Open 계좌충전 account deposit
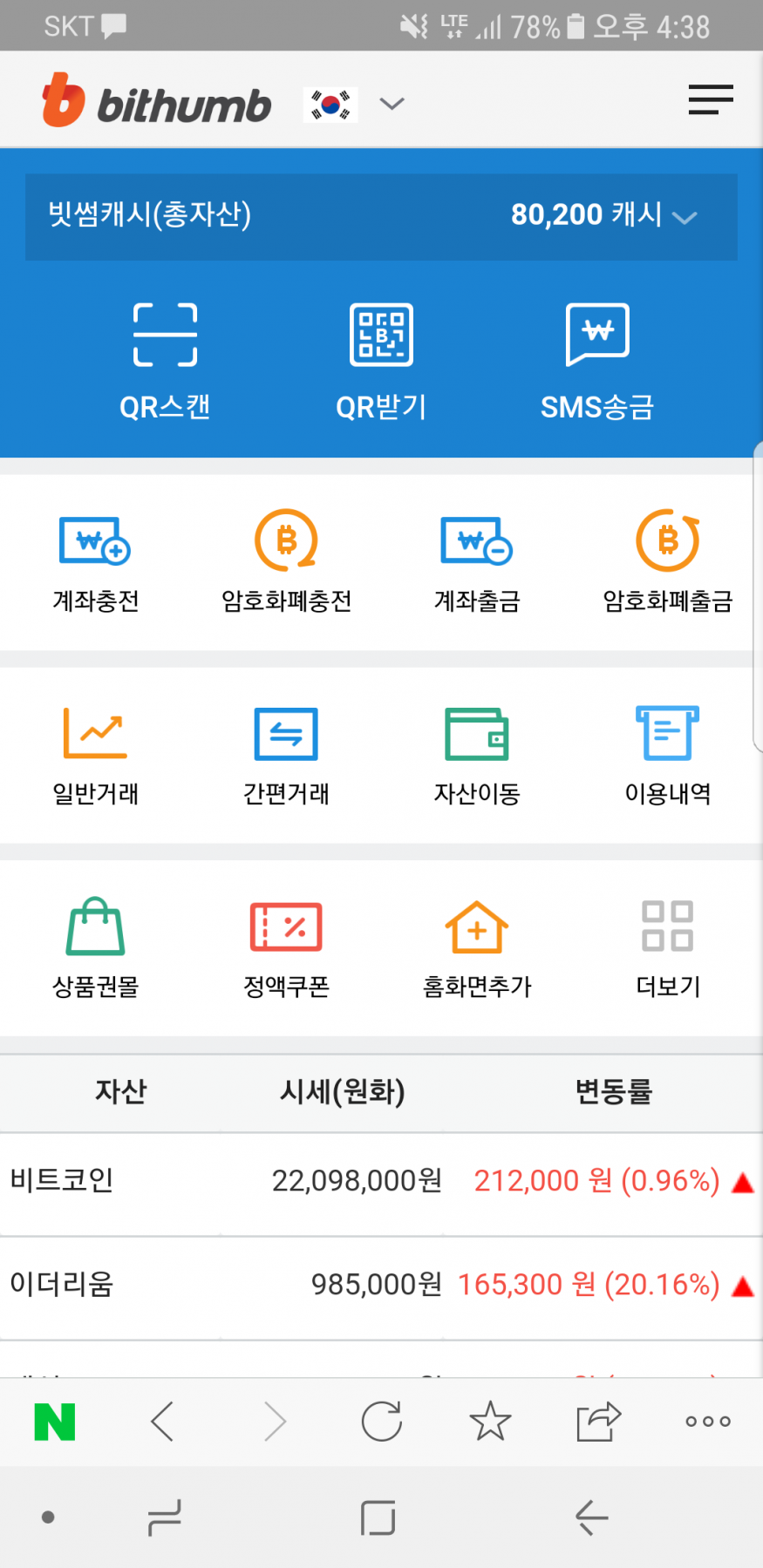763x1568 pixels. (95, 561)
